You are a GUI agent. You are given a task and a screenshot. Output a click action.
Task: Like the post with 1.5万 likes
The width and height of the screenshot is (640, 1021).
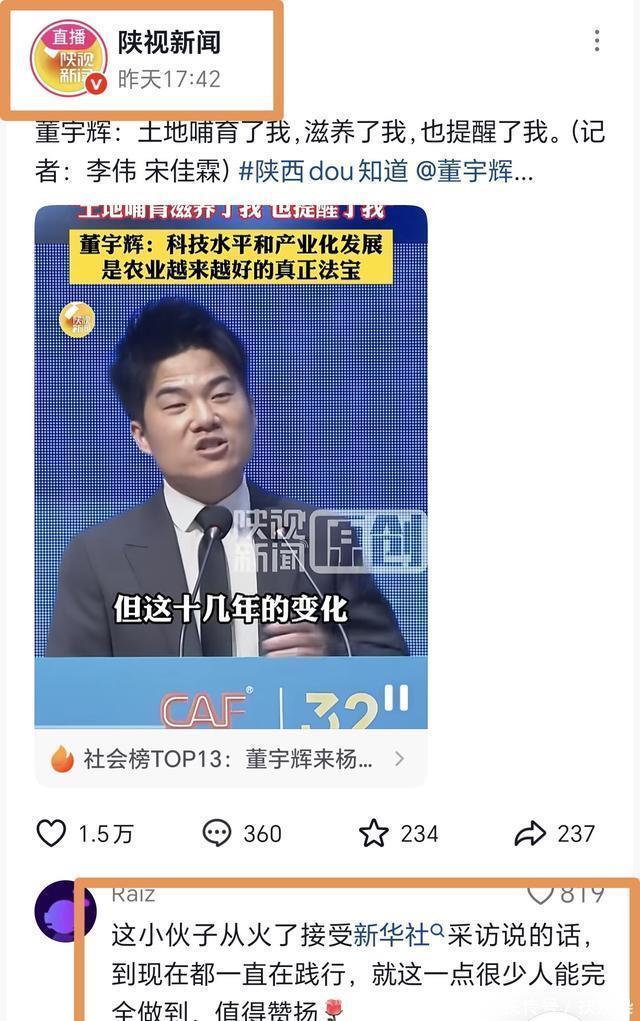tap(51, 833)
